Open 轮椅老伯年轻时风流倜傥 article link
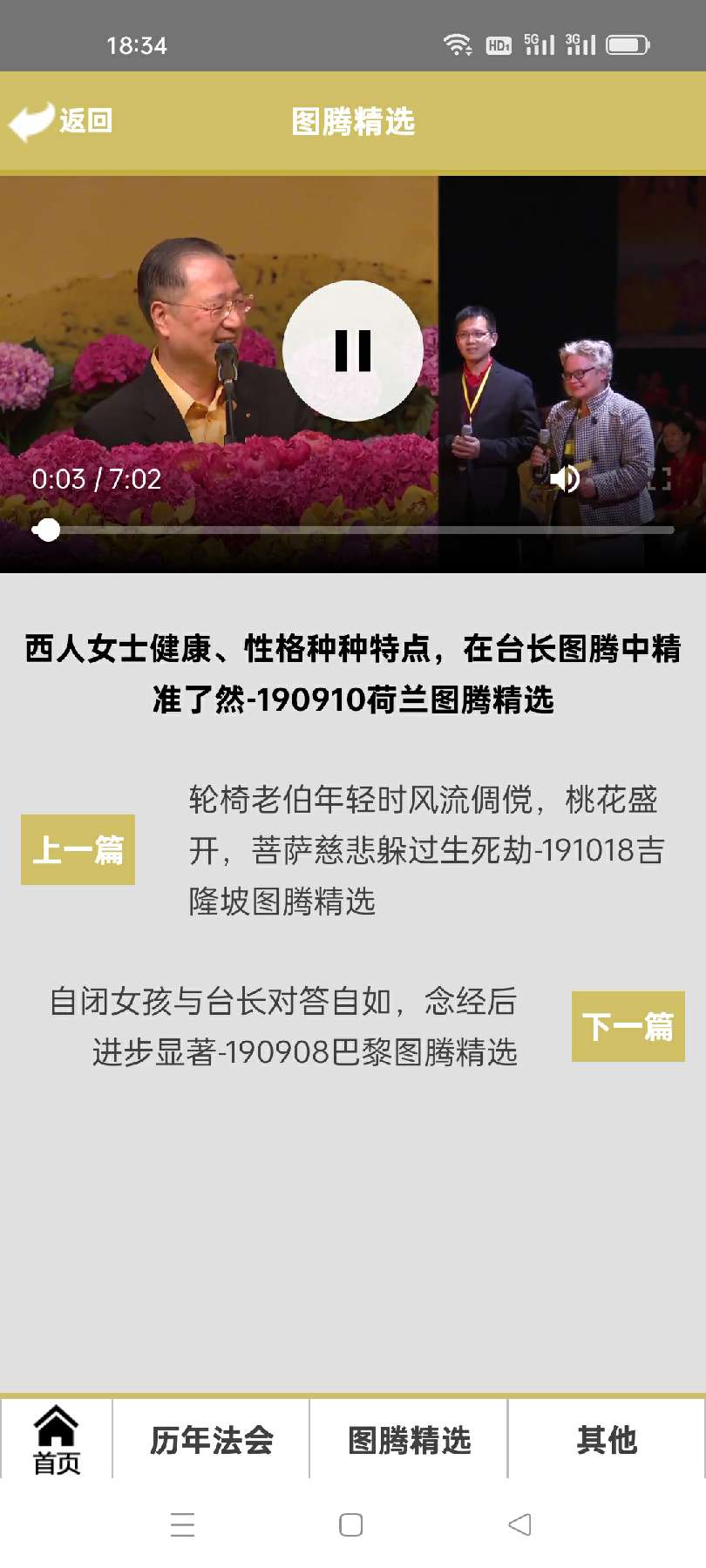Screen dimensions: 706x1568 [425, 849]
